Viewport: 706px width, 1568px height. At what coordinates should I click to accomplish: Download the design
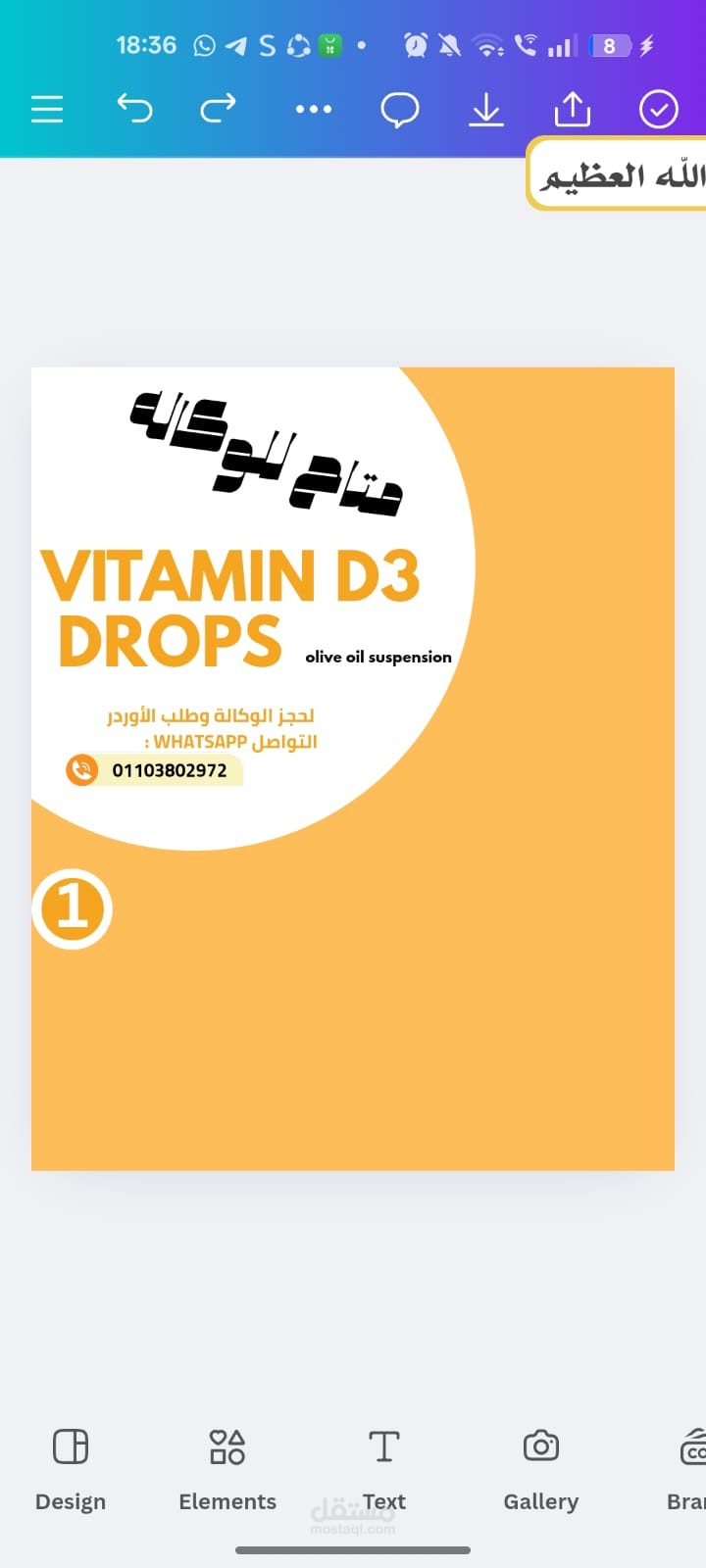[x=486, y=110]
